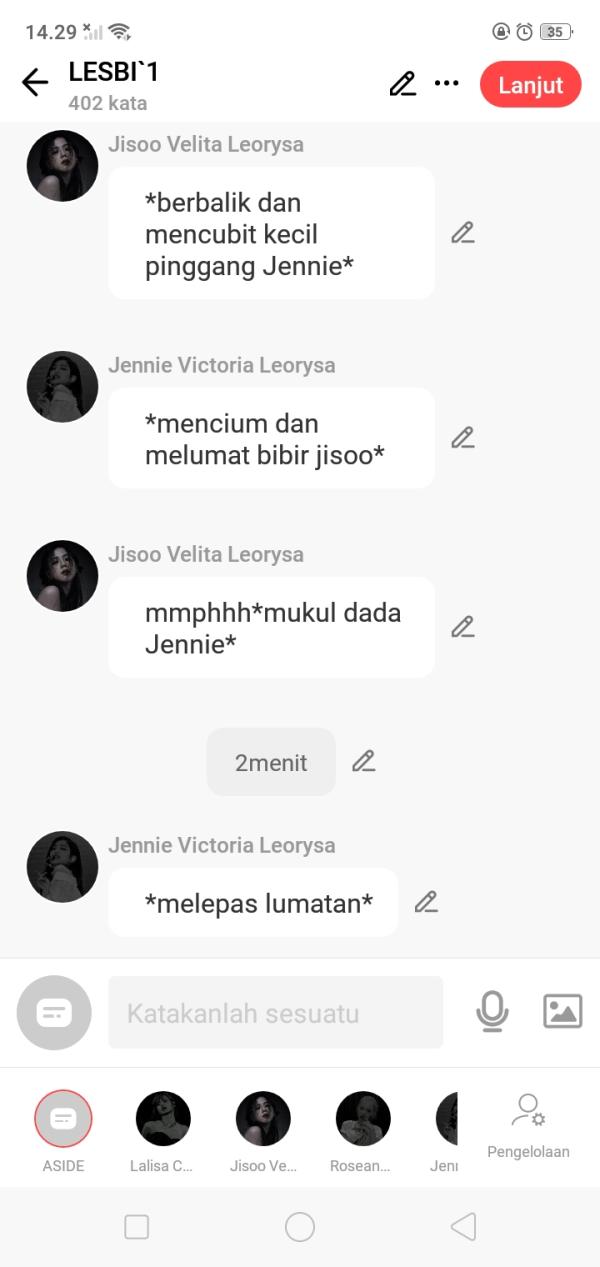The height and width of the screenshot is (1267, 600).
Task: Tap the red Lanjut button
Action: pyautogui.click(x=530, y=85)
